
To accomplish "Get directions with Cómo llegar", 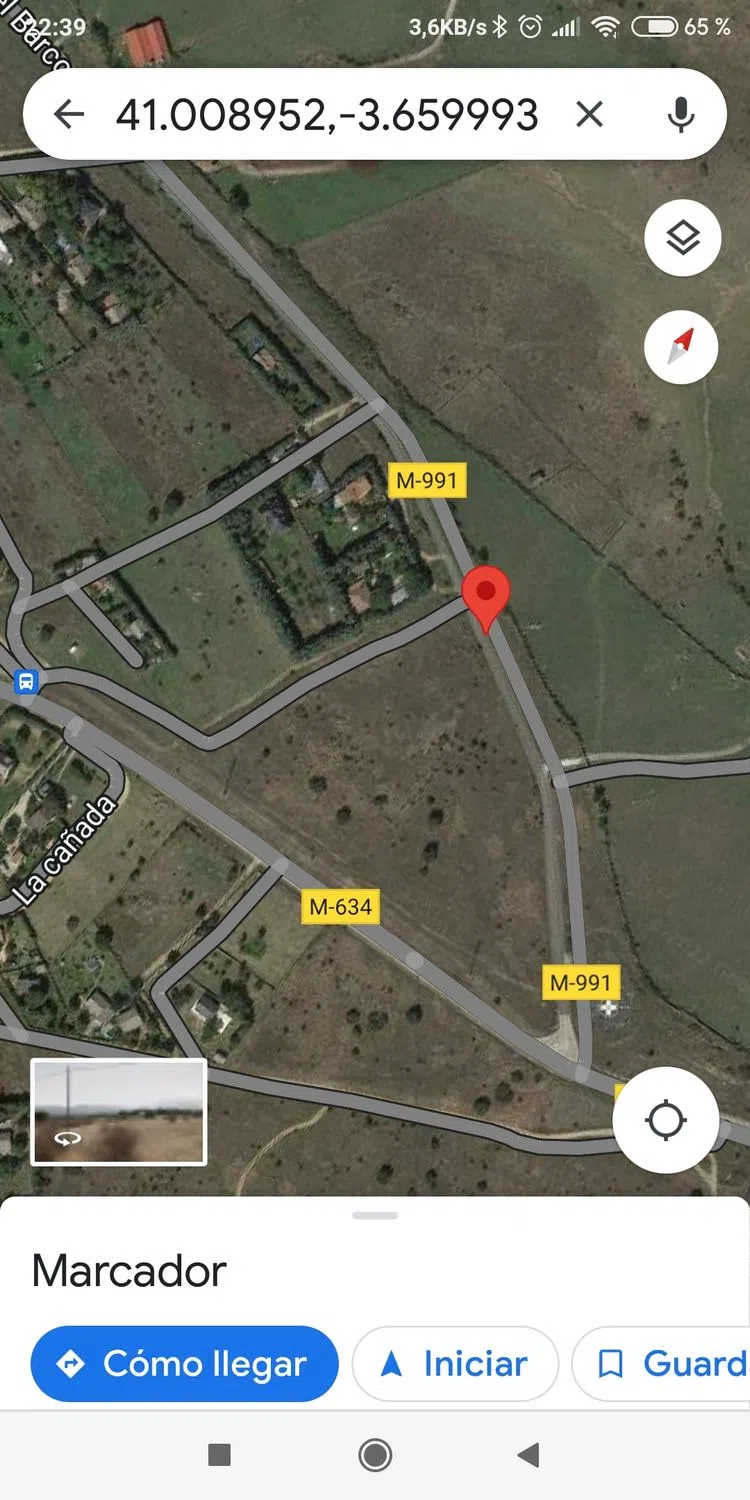I will point(185,1364).
